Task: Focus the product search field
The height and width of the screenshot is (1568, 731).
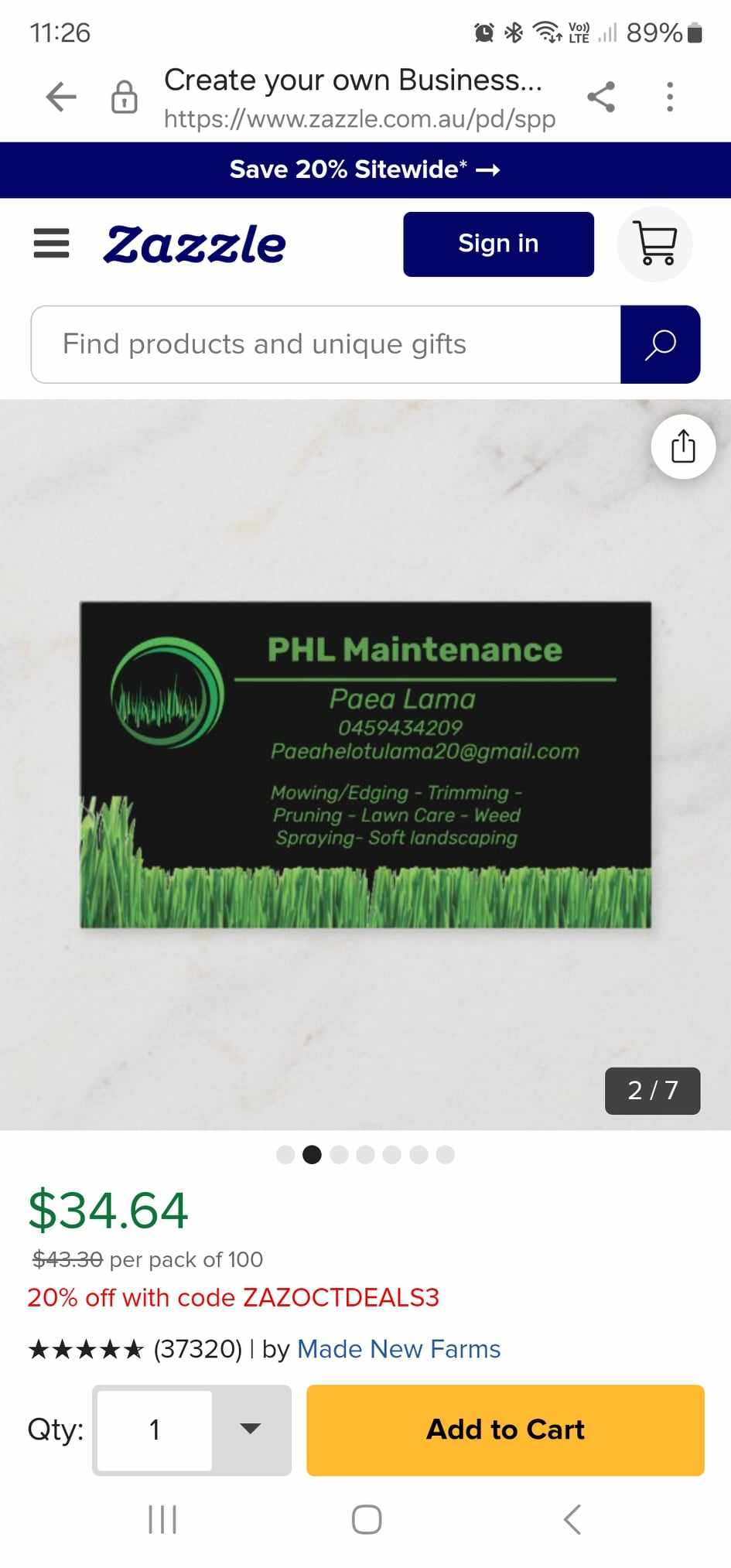Action: tap(326, 344)
